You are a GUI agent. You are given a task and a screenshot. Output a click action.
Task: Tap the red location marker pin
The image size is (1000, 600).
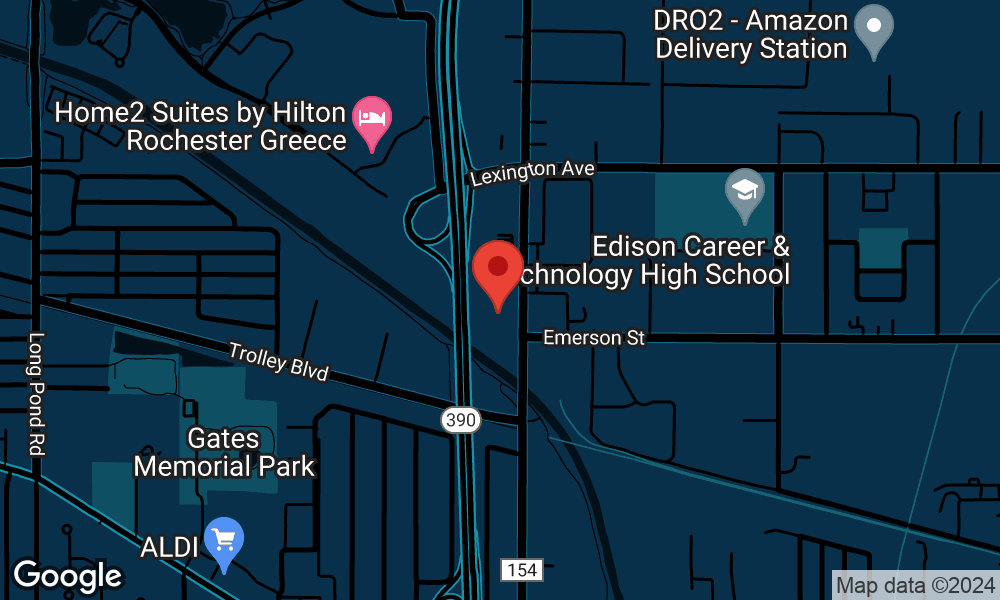[497, 270]
